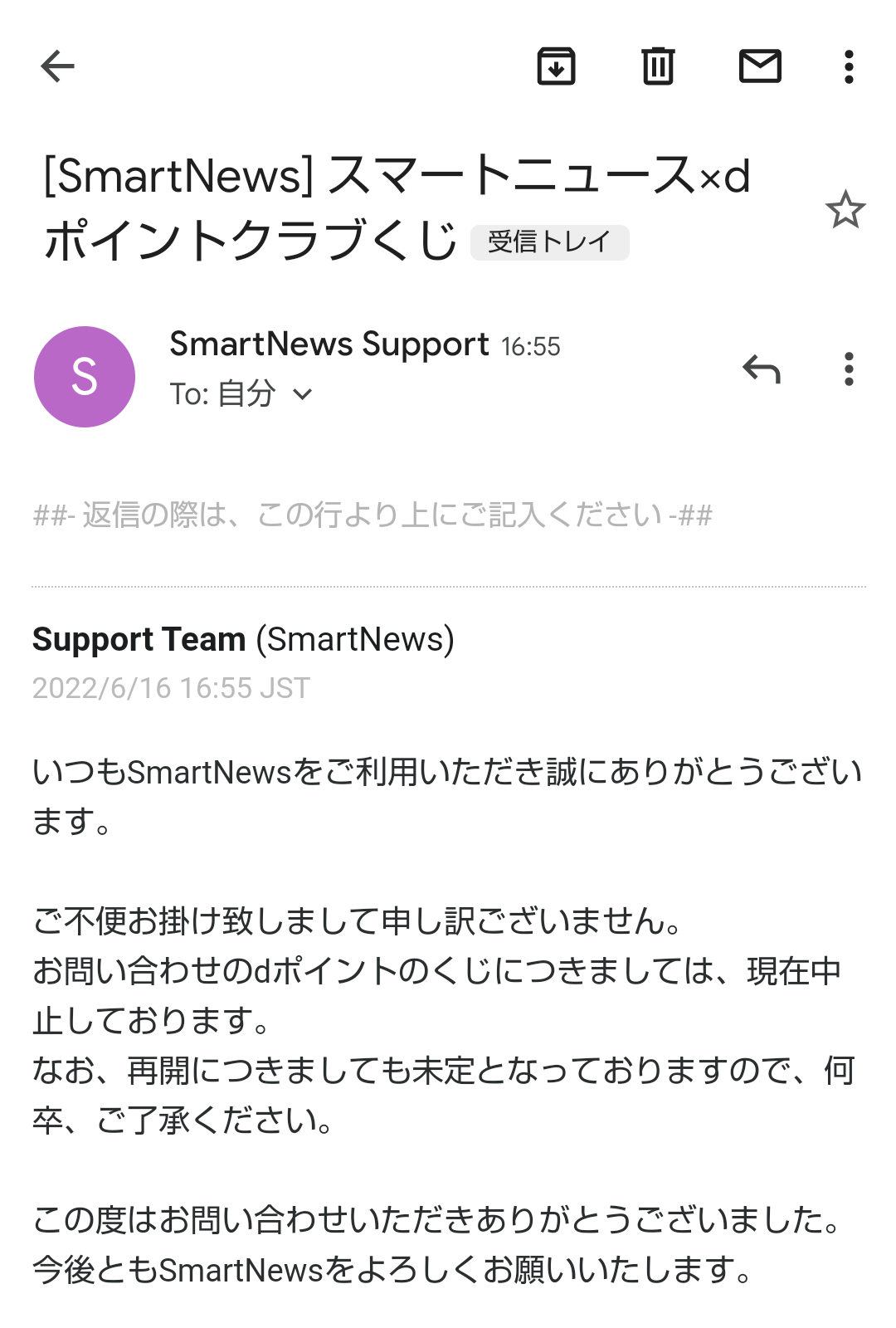Tap the 受信トレイ label chip

click(549, 242)
